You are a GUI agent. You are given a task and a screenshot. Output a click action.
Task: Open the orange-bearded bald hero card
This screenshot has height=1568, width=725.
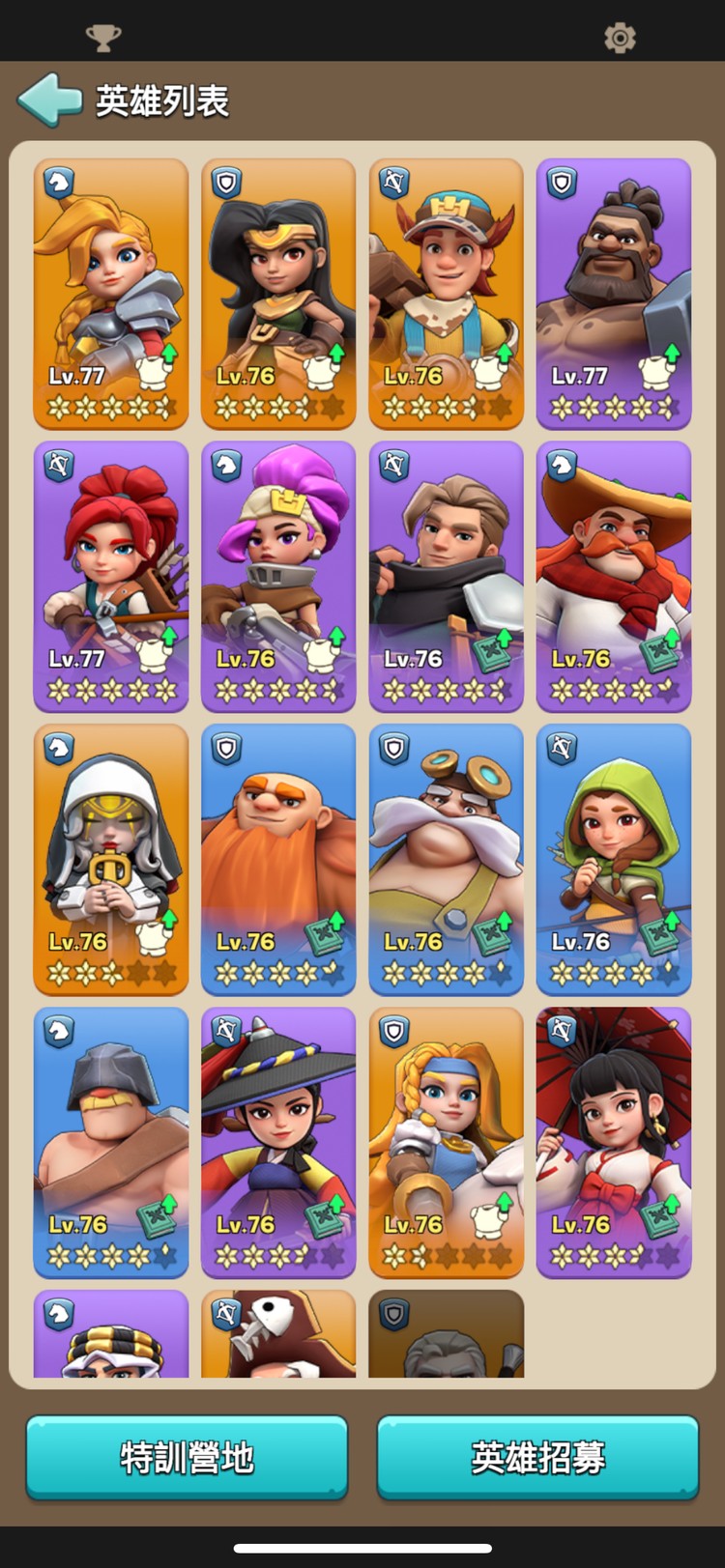[x=278, y=860]
